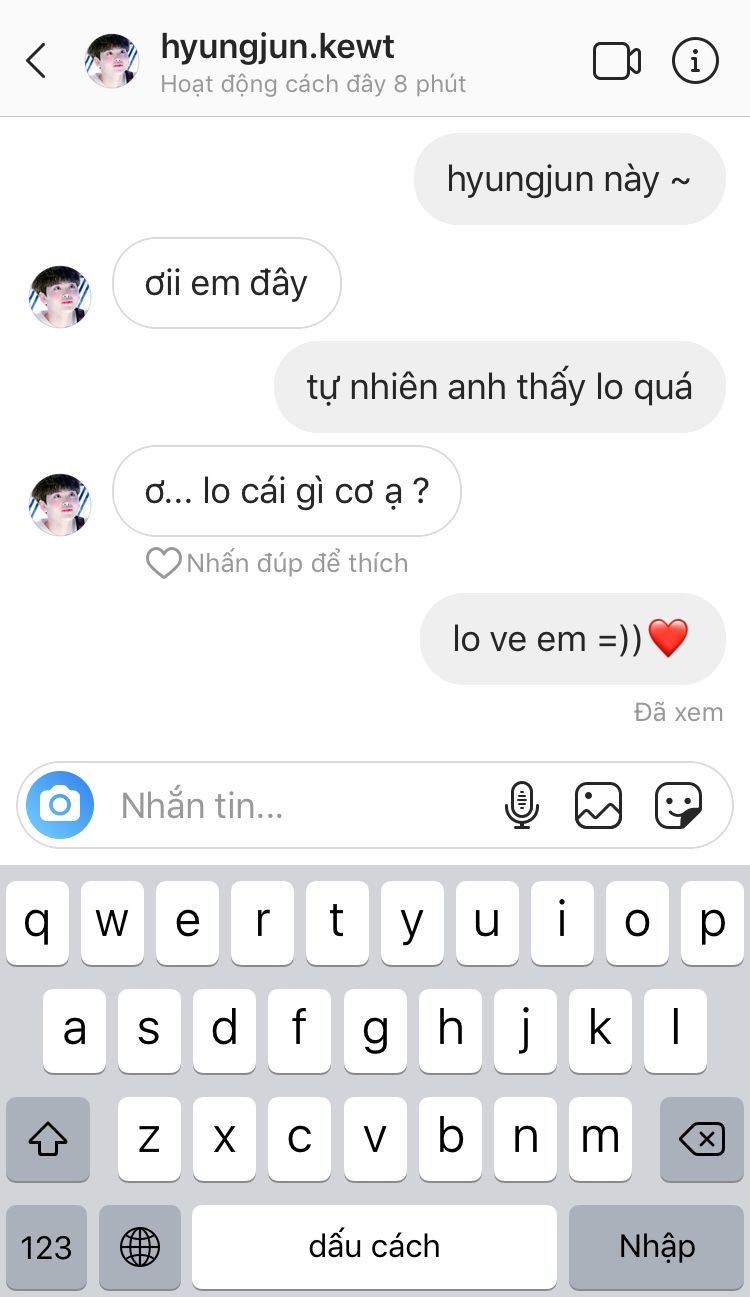Hit the Nhập return key
The image size is (750, 1297).
click(x=657, y=1247)
